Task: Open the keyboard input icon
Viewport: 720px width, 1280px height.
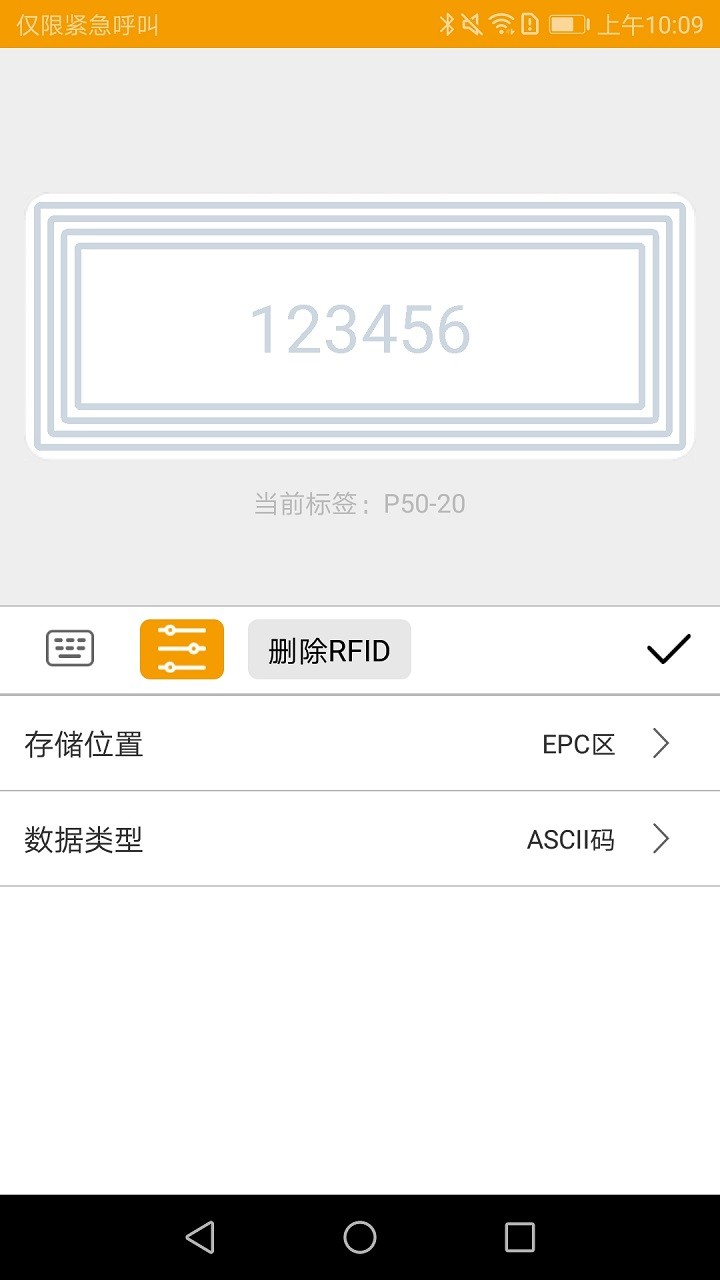Action: [x=69, y=648]
